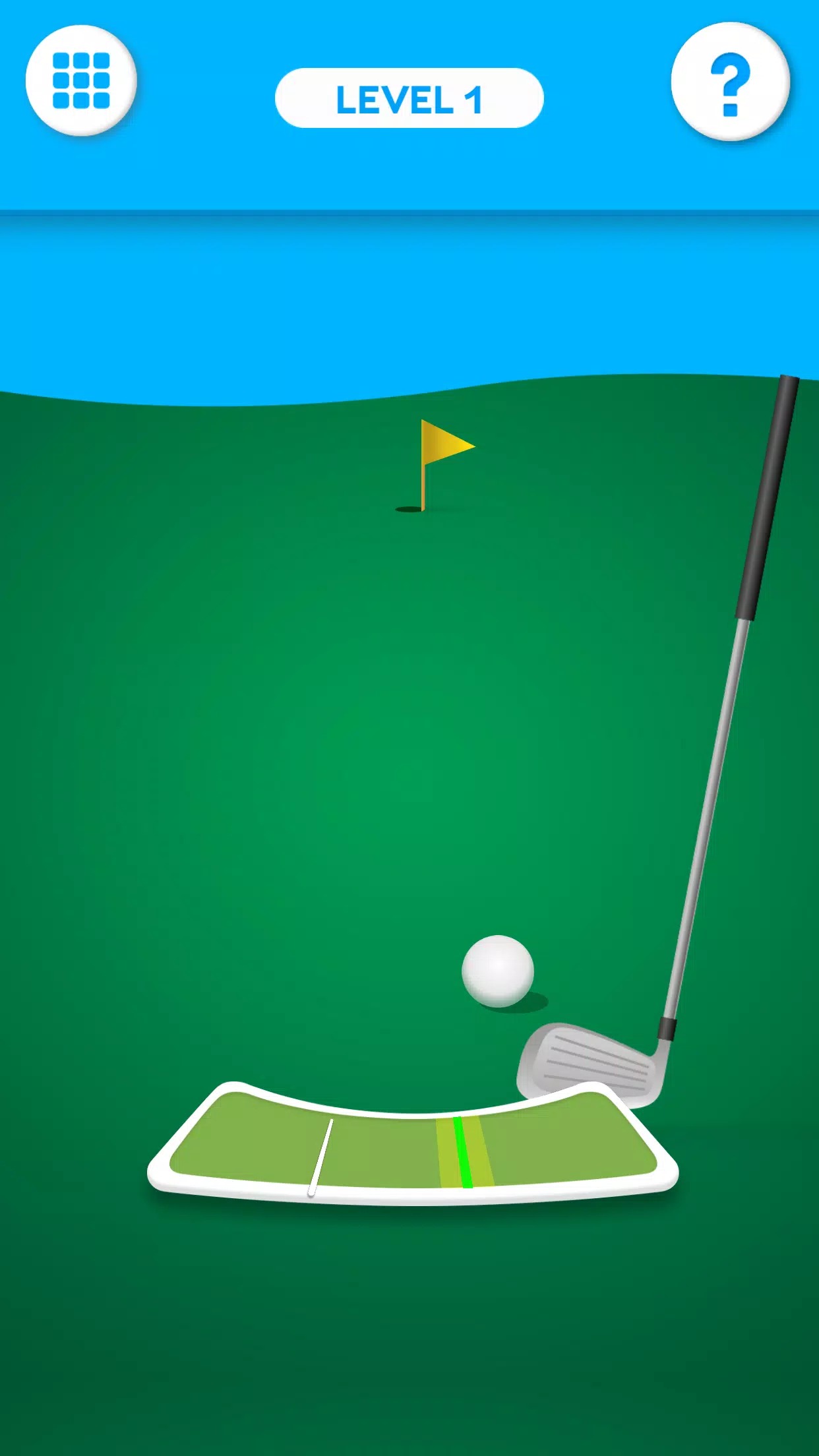Viewport: 819px width, 1456px height.
Task: Tap the swing power meter to hit
Action: (x=413, y=1146)
